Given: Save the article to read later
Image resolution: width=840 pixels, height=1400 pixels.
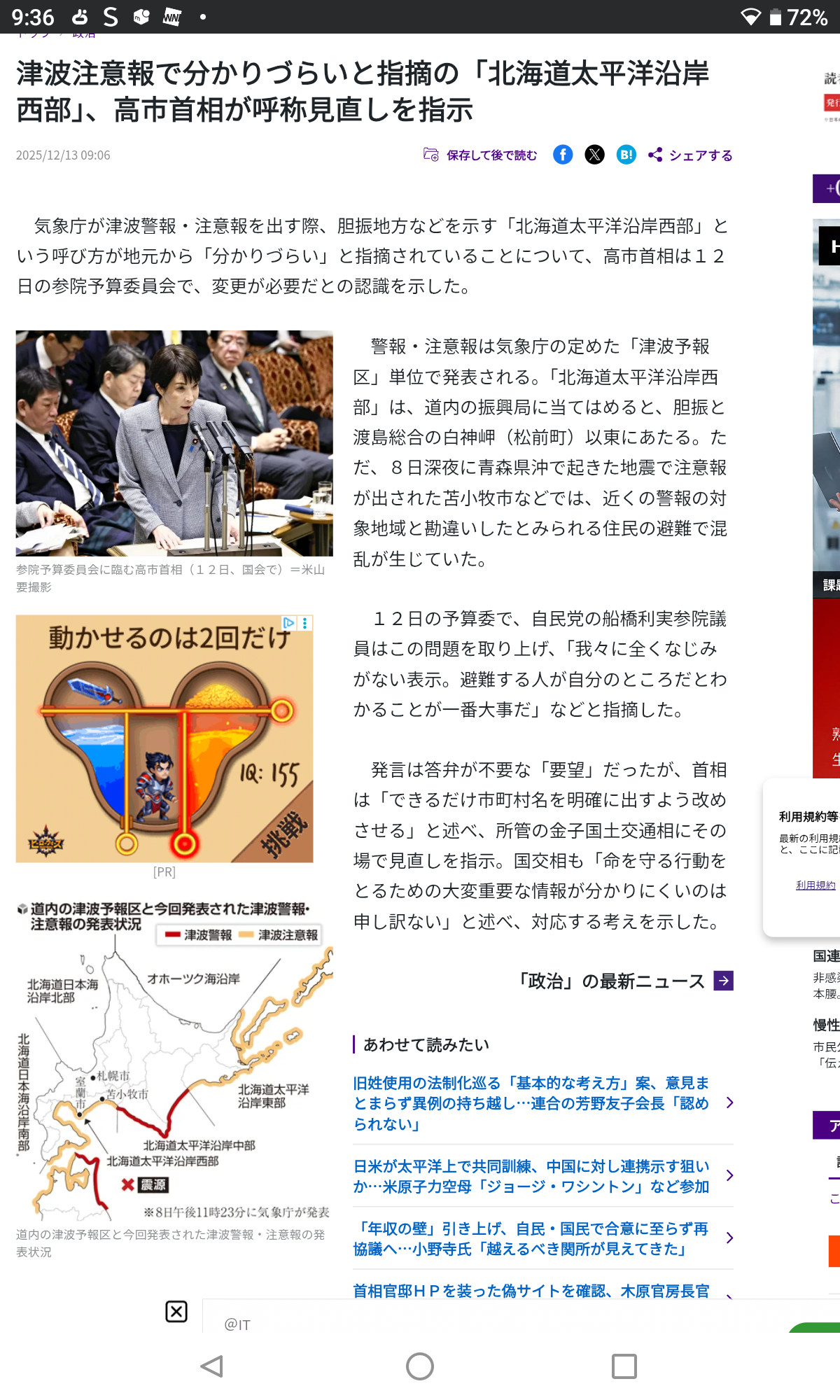Looking at the screenshot, I should click(x=481, y=155).
